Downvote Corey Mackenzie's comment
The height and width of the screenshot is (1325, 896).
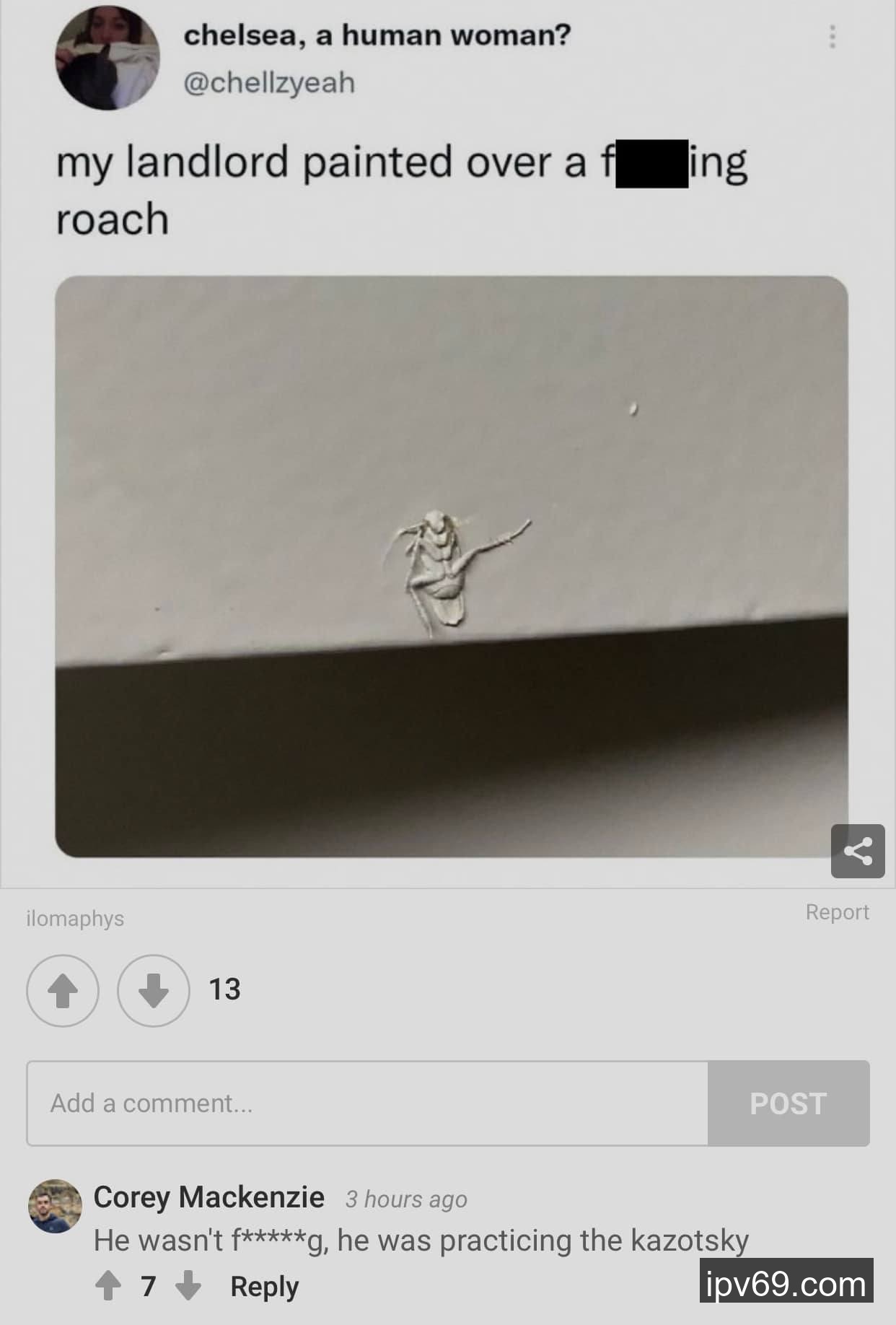(188, 1285)
